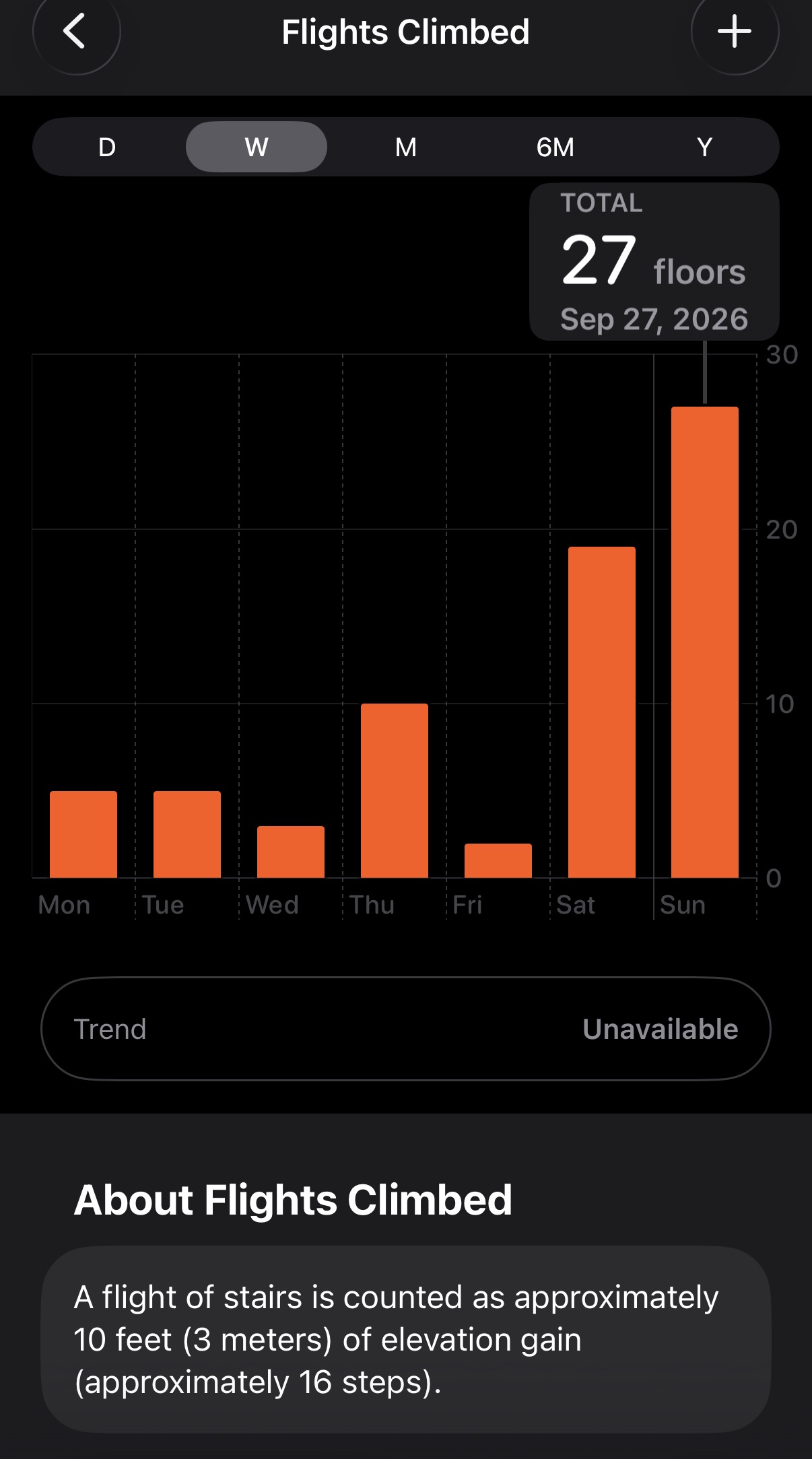Go back using the top-left arrow
Screen dimensions: 812x1459
tap(76, 32)
